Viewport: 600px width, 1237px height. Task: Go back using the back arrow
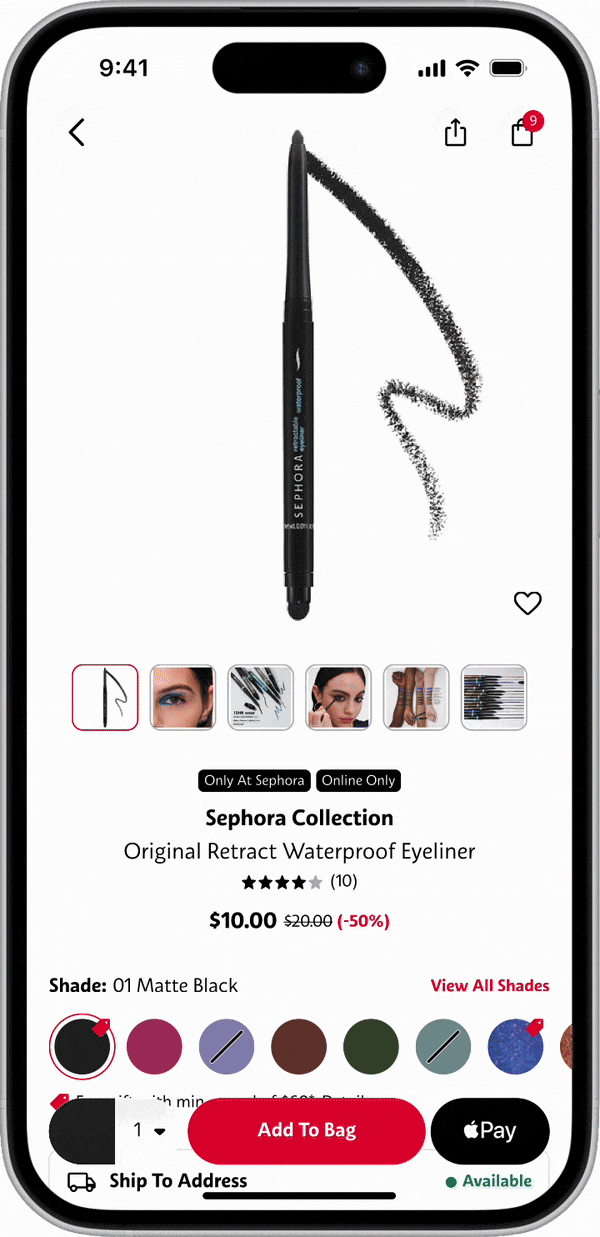click(77, 132)
